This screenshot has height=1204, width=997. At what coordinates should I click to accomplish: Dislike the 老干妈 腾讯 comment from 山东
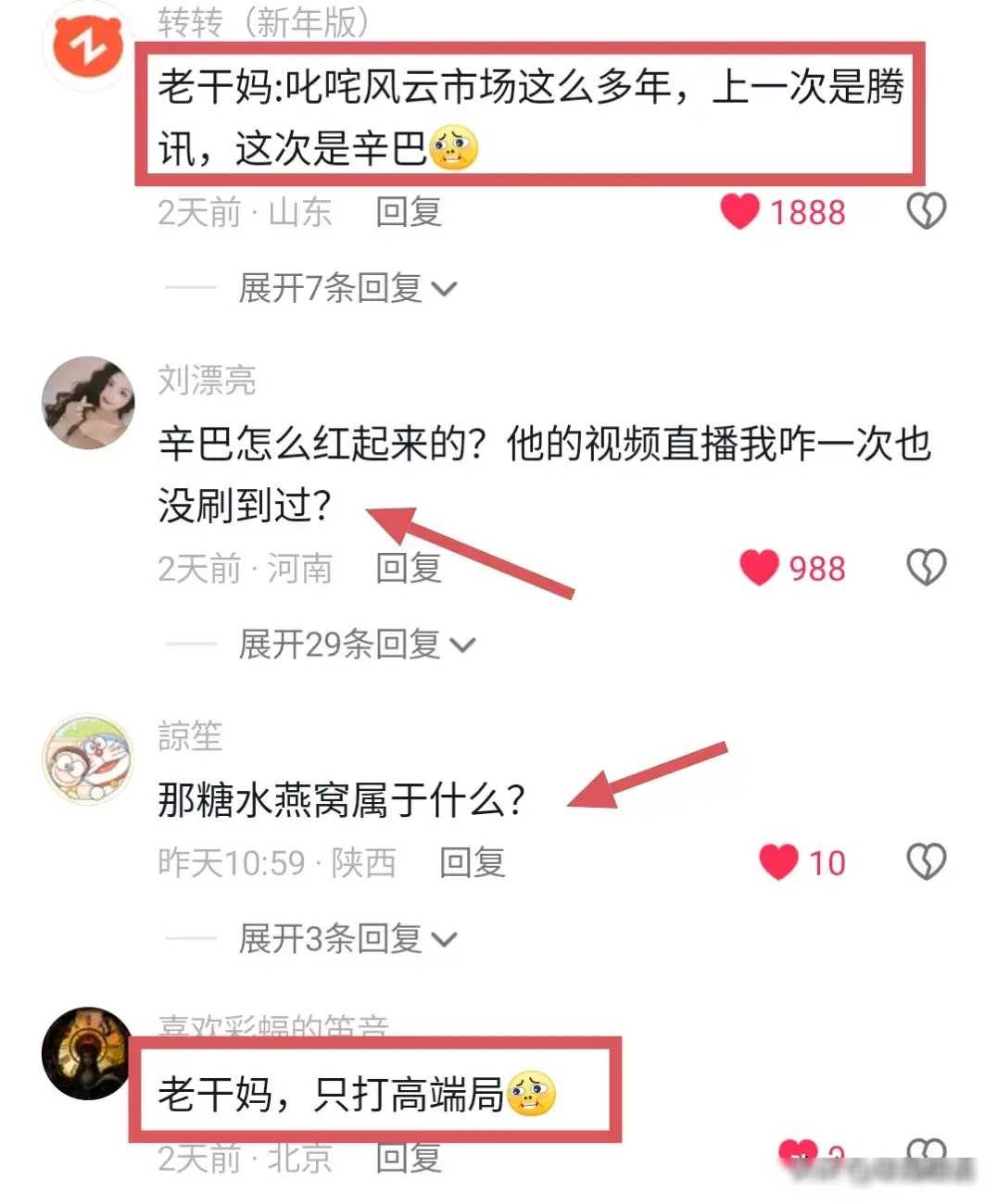pos(925,212)
